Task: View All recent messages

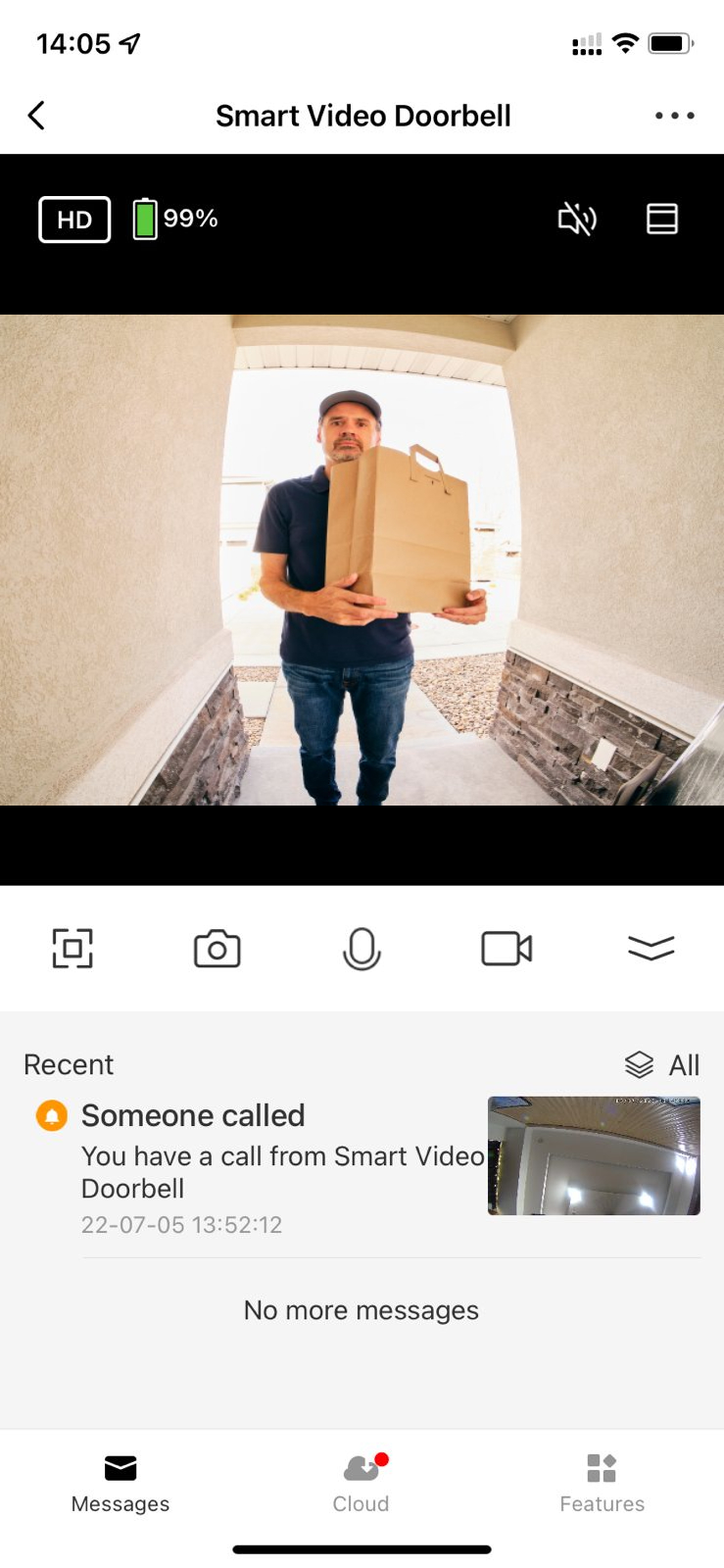Action: click(x=663, y=1065)
